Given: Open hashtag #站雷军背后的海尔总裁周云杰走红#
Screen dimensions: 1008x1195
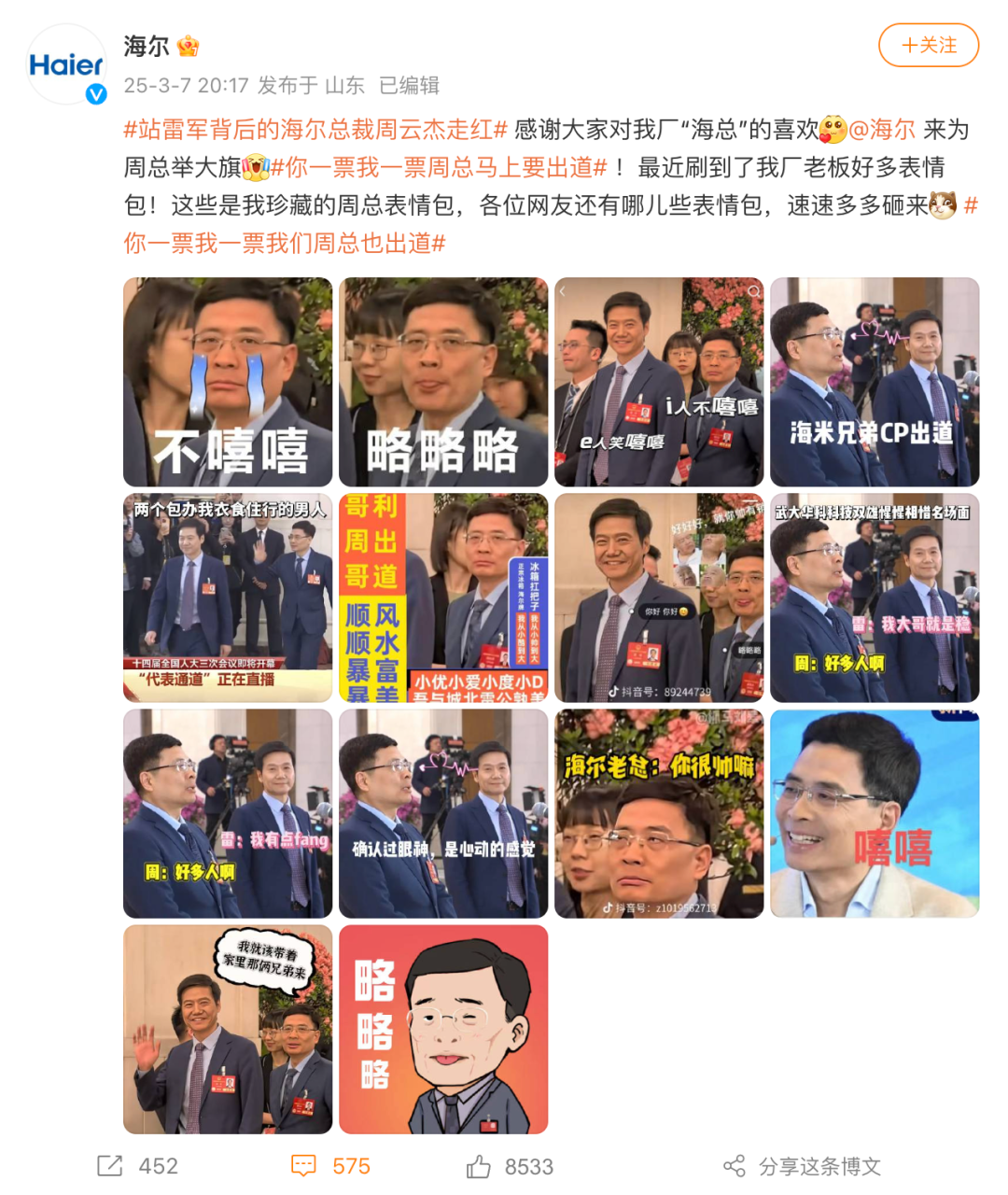Looking at the screenshot, I should (315, 129).
